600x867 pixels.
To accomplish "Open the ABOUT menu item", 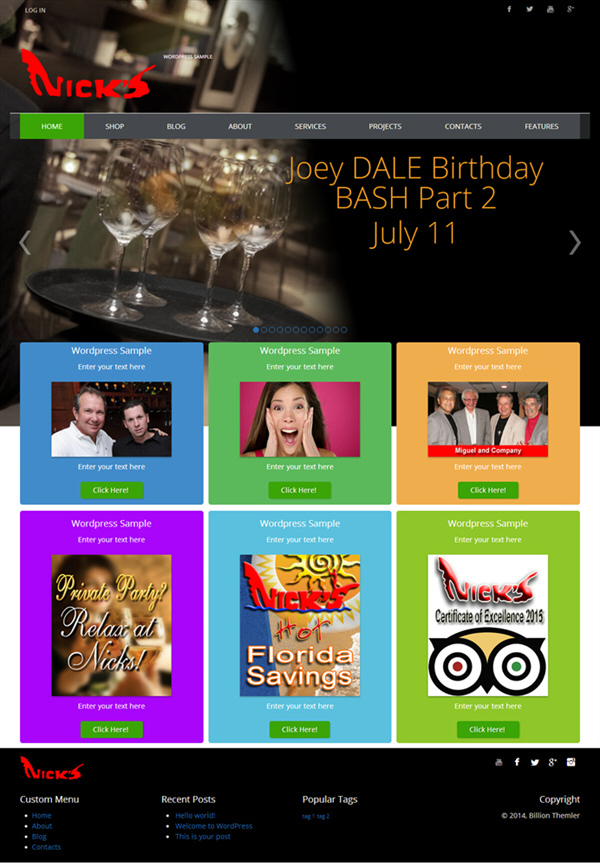I will 240,126.
